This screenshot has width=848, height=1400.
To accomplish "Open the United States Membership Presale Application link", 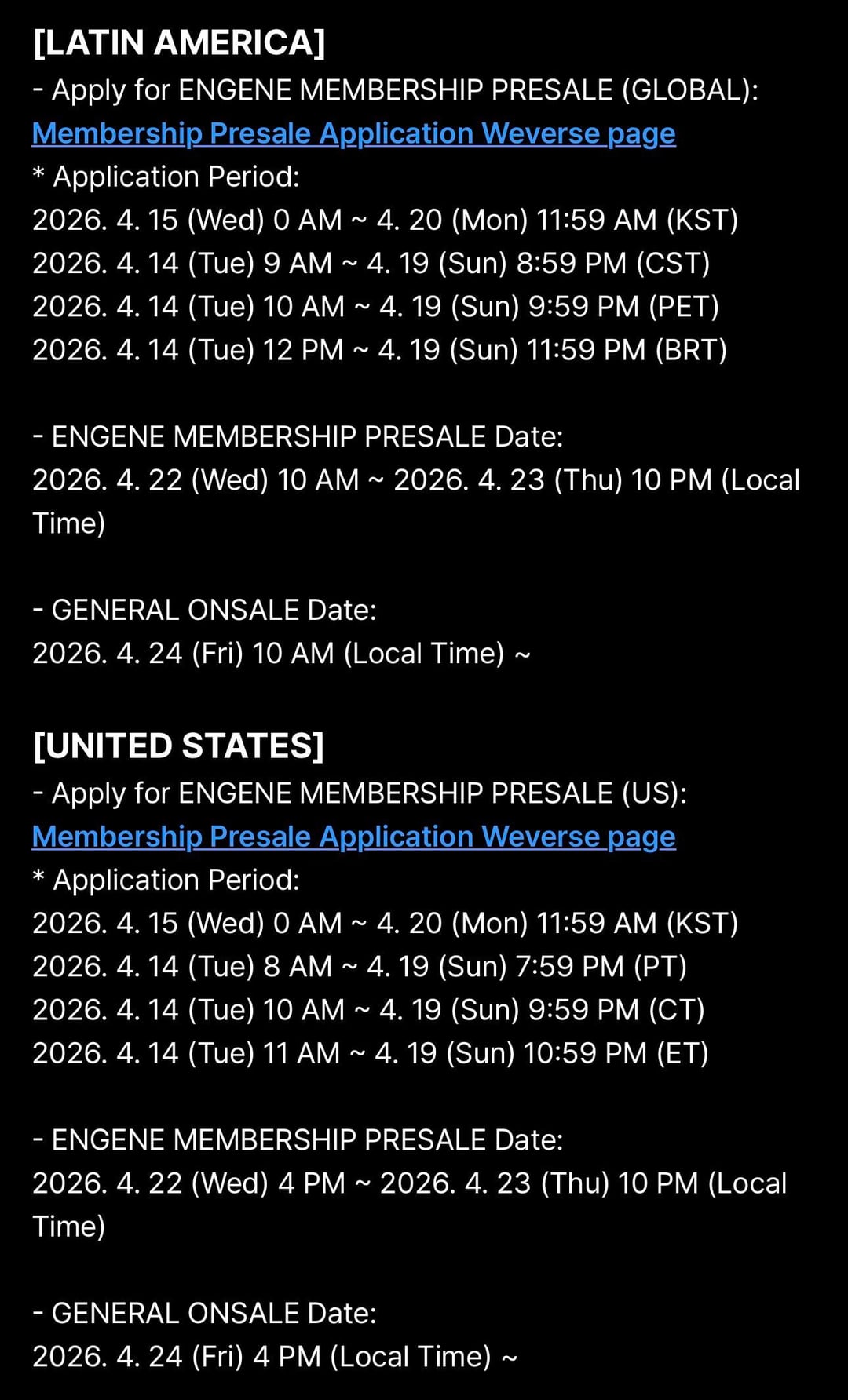I will (x=353, y=837).
